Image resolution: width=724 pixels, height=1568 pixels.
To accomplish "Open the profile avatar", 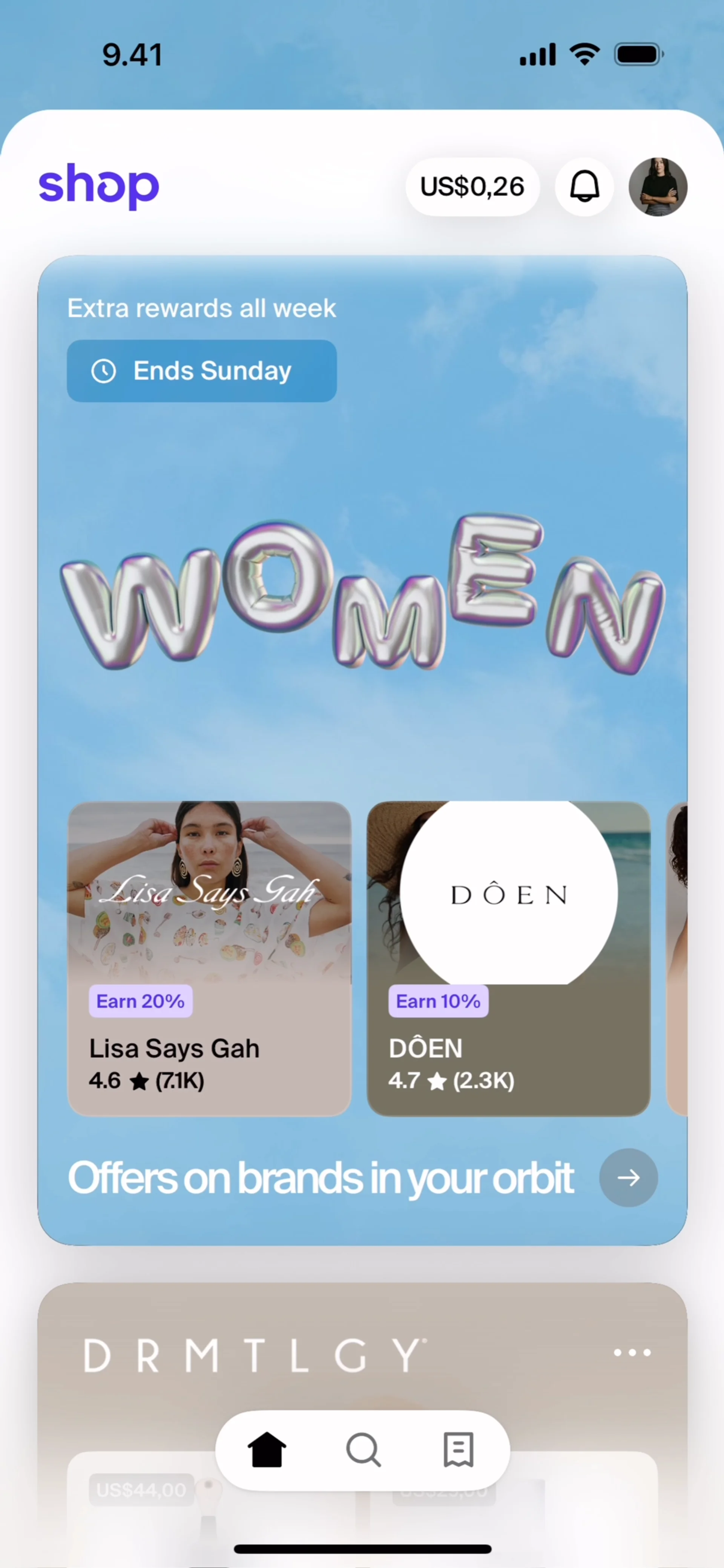I will [x=658, y=187].
